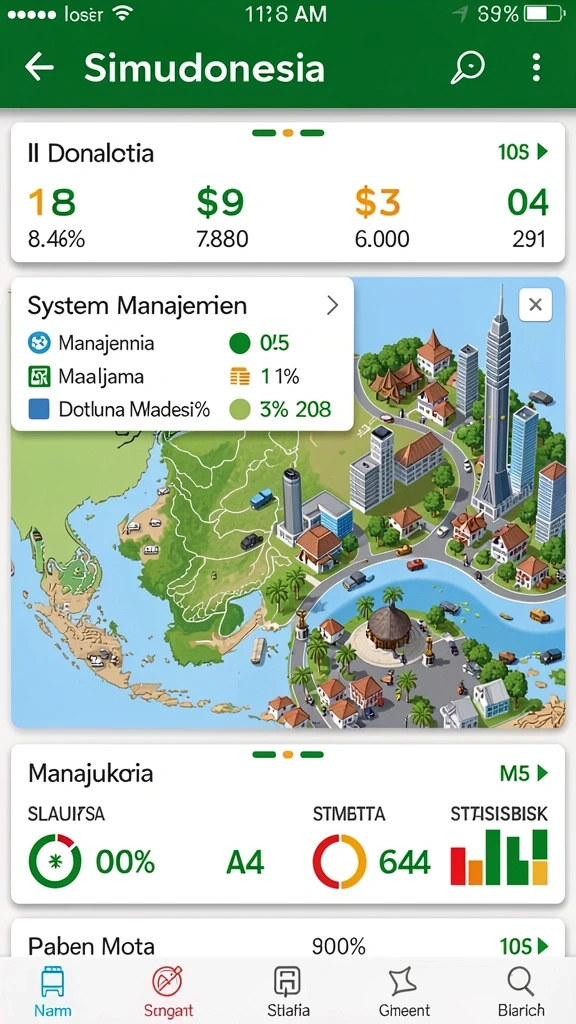Screen dimensions: 576x1024
Task: Expand System Manajemen with its chevron
Action: tap(332, 305)
